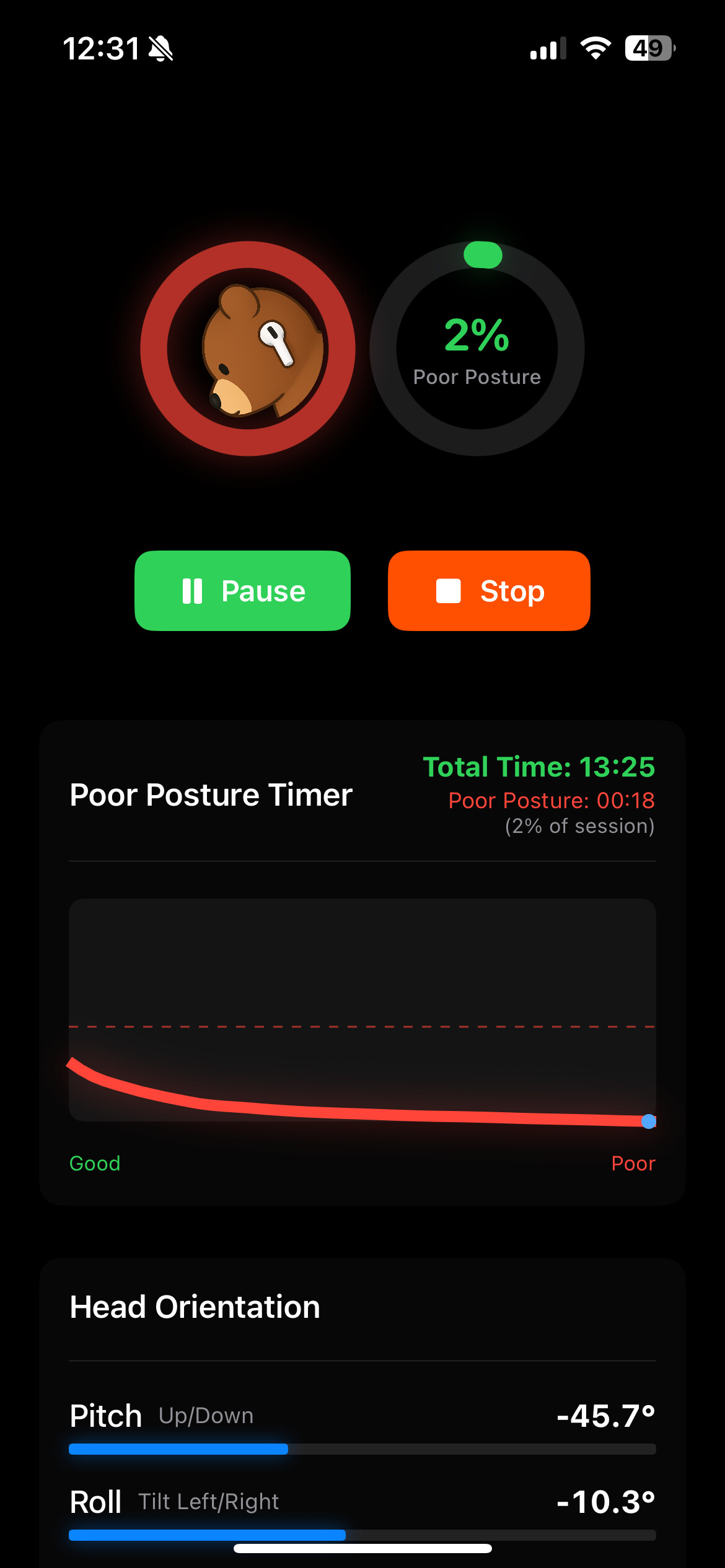Pause the posture tracking session

point(242,591)
